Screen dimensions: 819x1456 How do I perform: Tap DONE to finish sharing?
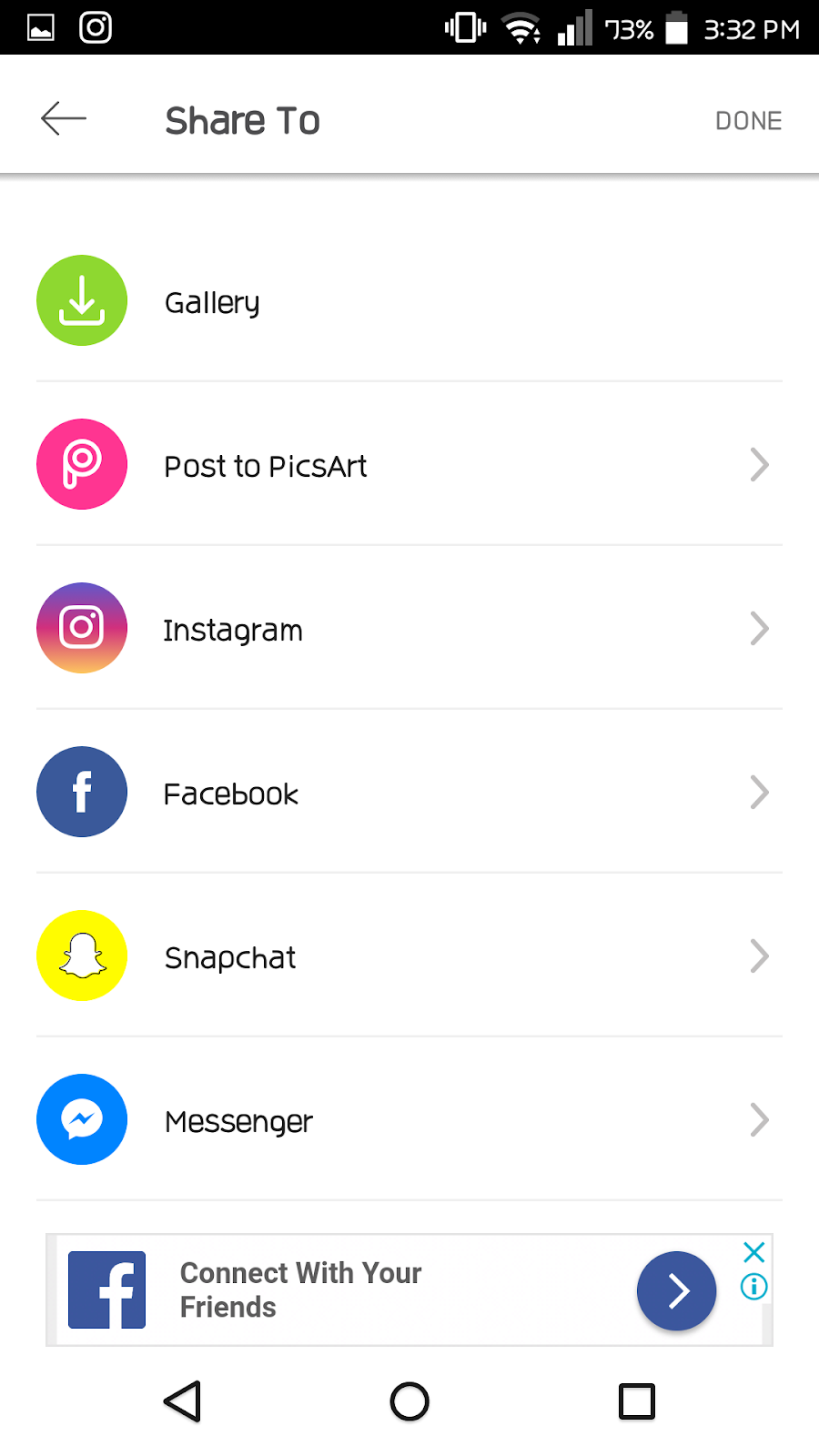click(x=748, y=120)
